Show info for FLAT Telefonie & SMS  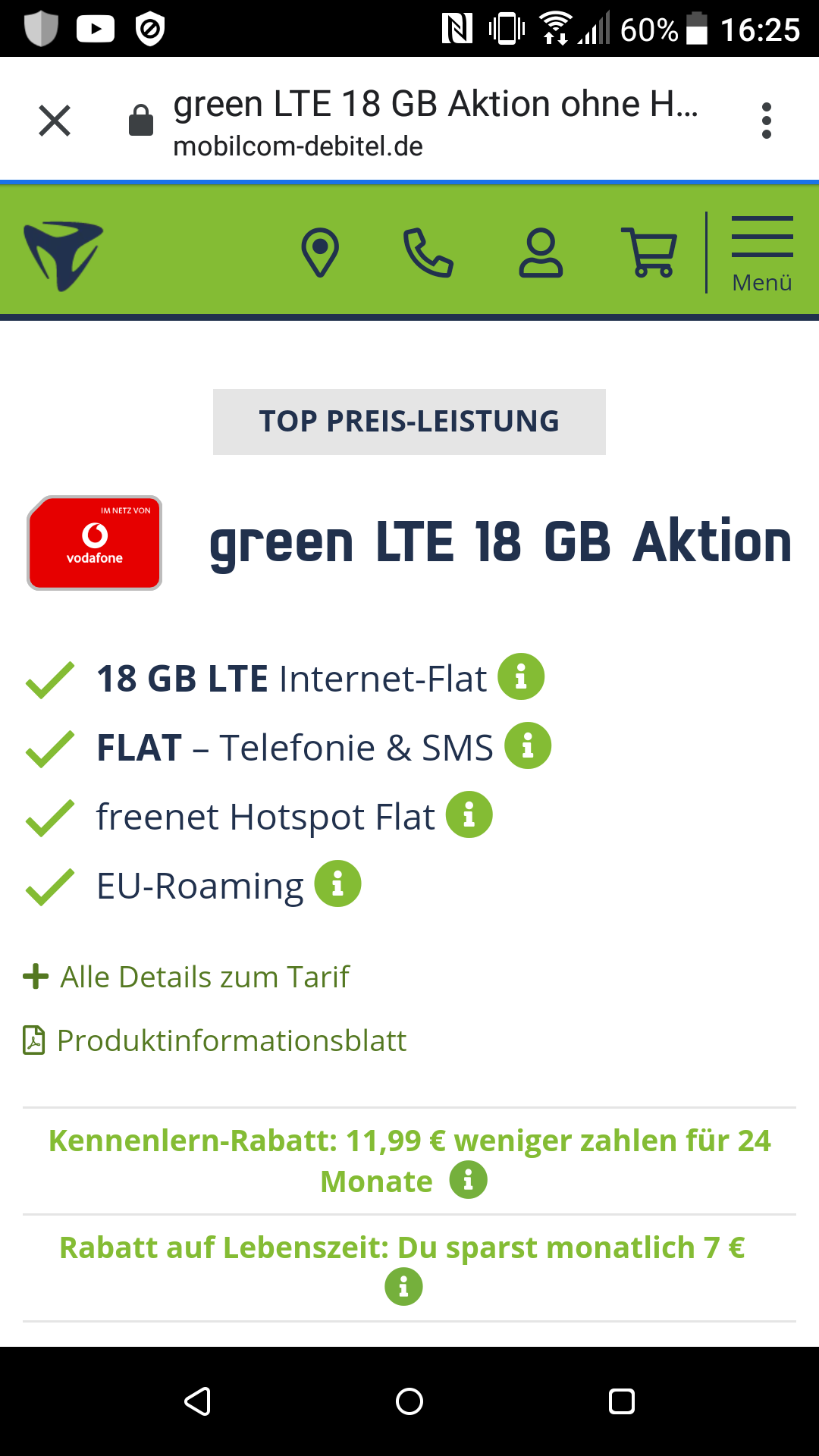pyautogui.click(x=528, y=745)
